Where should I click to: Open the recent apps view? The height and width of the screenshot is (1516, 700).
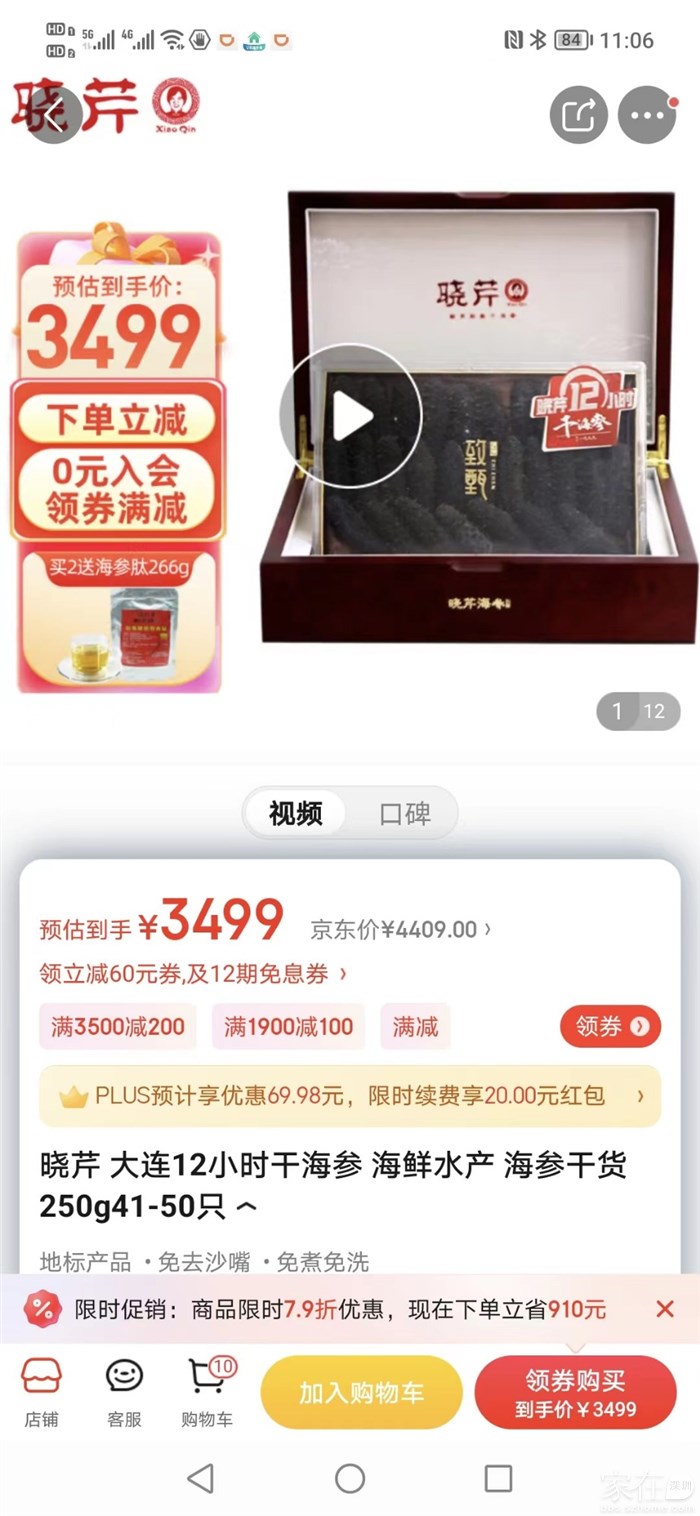[x=498, y=1478]
